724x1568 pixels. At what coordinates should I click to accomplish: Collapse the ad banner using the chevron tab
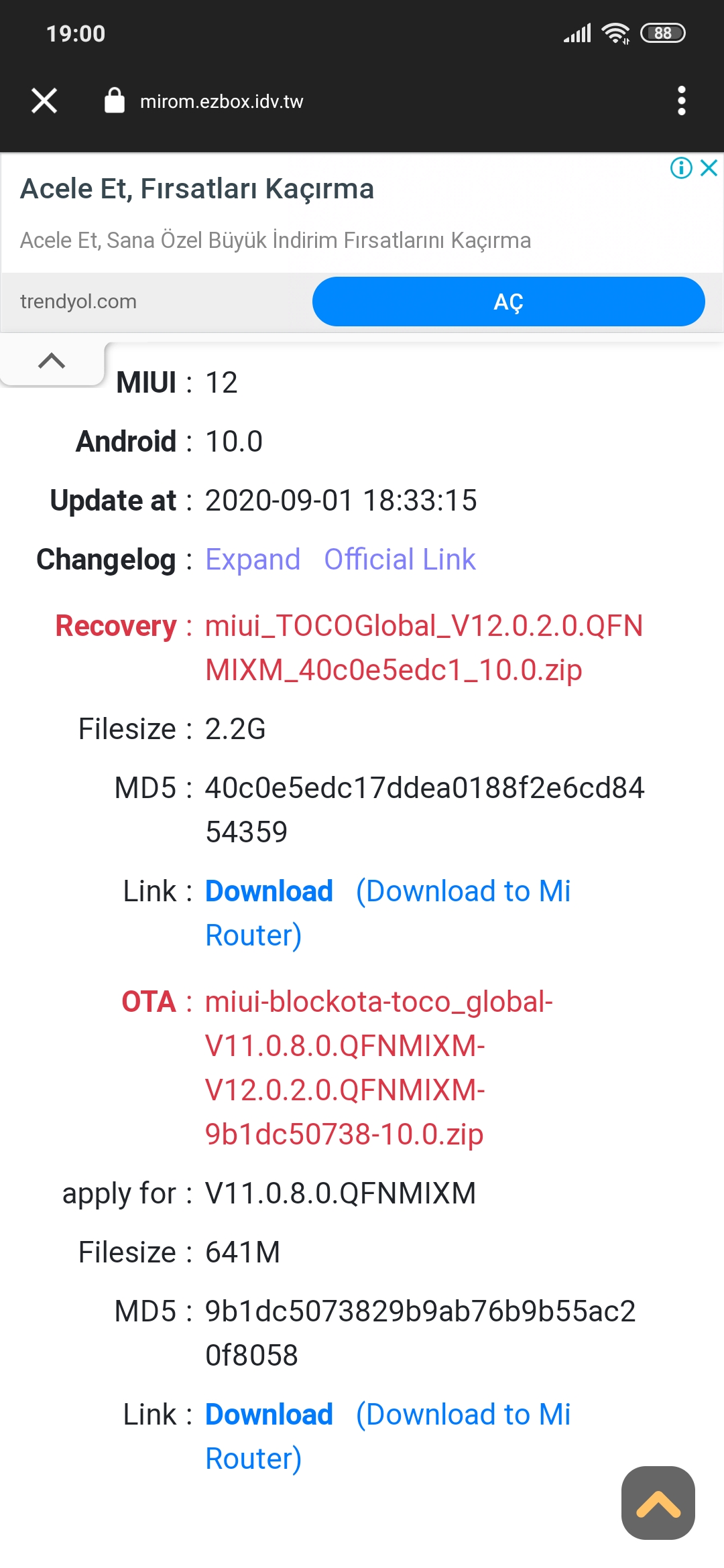click(52, 361)
